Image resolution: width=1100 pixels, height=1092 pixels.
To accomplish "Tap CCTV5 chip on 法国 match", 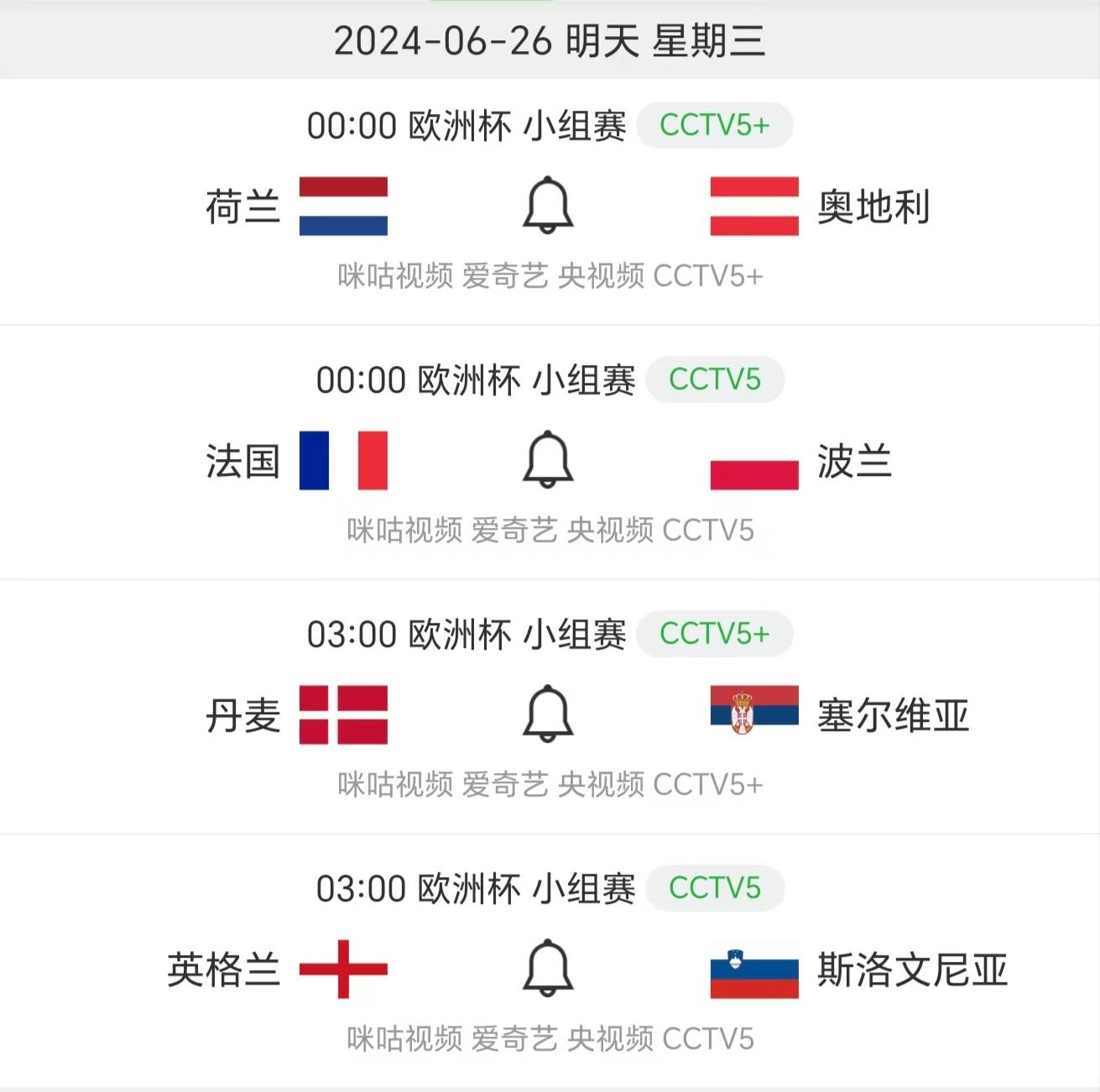I will tap(714, 380).
